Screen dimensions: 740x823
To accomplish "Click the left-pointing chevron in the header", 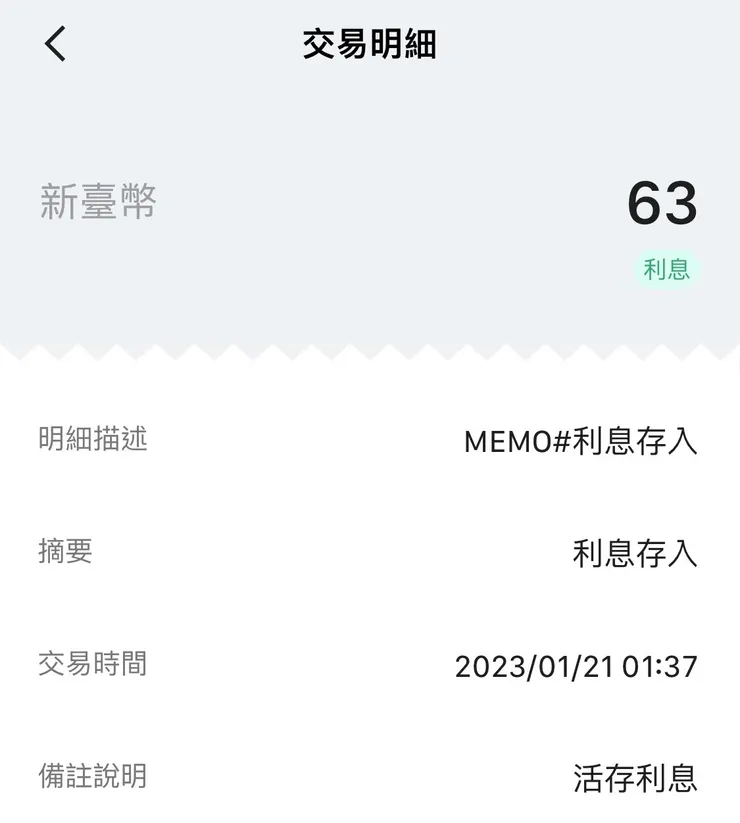I will (x=56, y=44).
